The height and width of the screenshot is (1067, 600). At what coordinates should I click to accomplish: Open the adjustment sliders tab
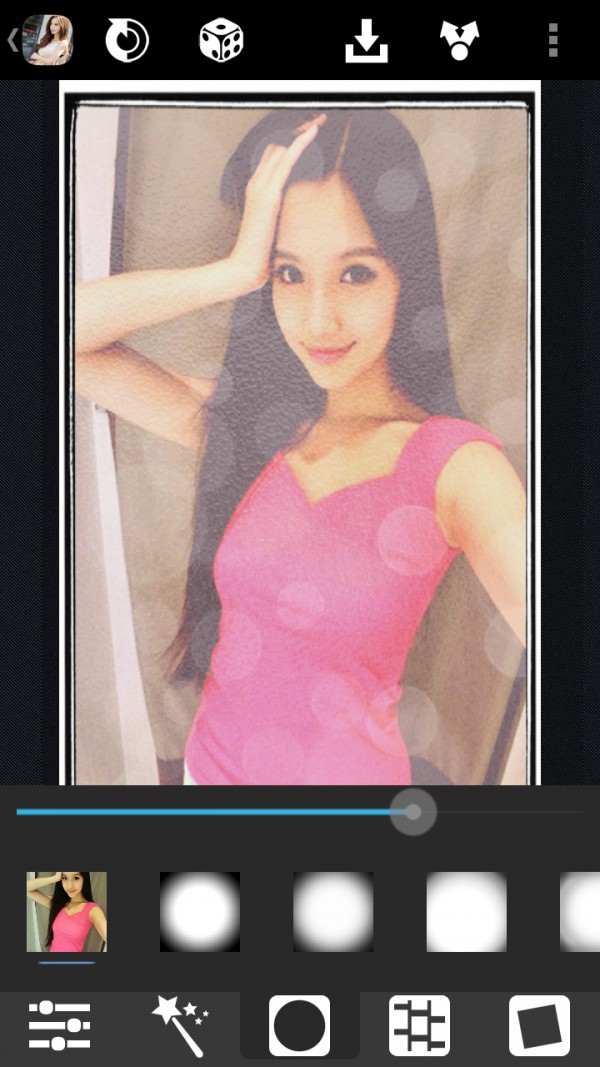tap(60, 1025)
